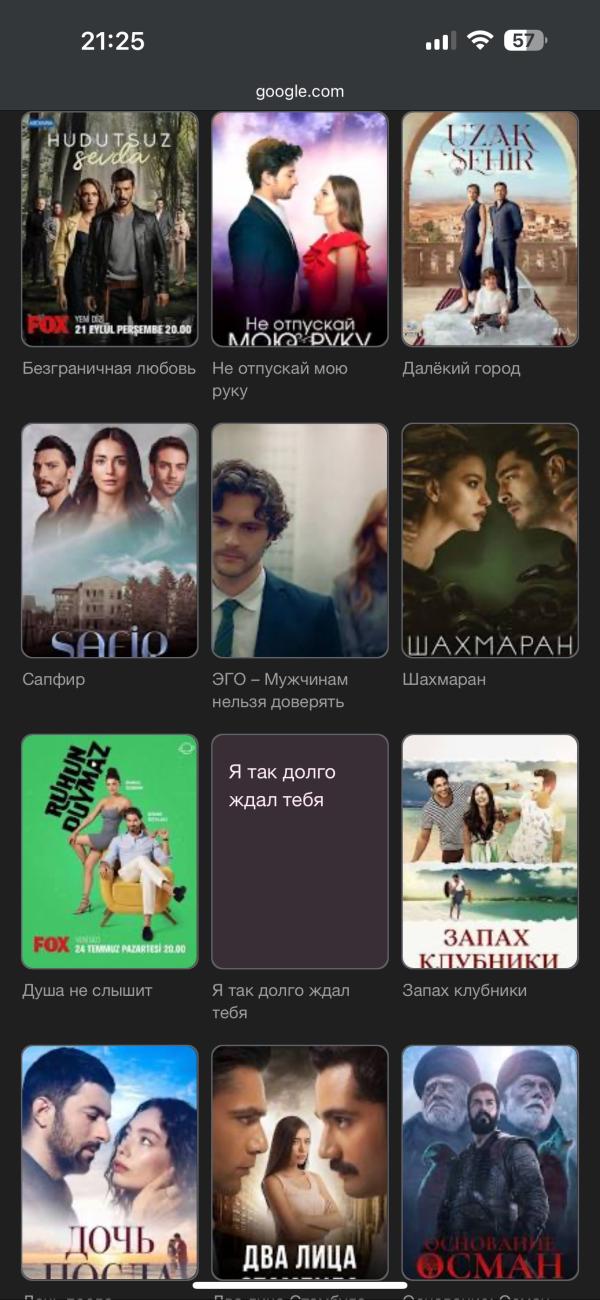The image size is (600, 1300).
Task: Open the Душа не слышит poster
Action: coord(110,851)
